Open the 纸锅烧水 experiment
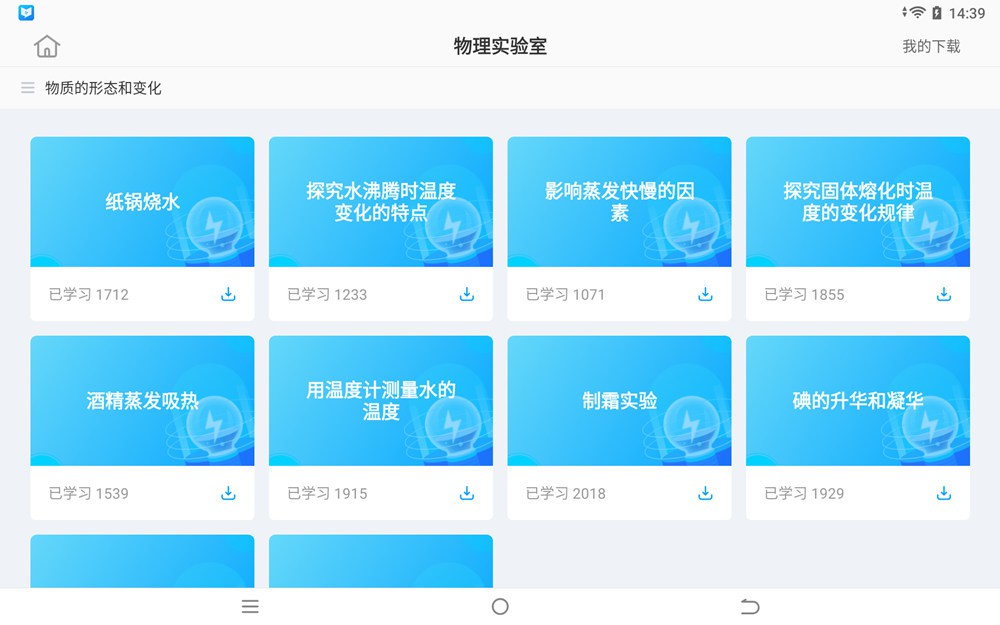Screen dimensions: 1000x625 [142, 202]
